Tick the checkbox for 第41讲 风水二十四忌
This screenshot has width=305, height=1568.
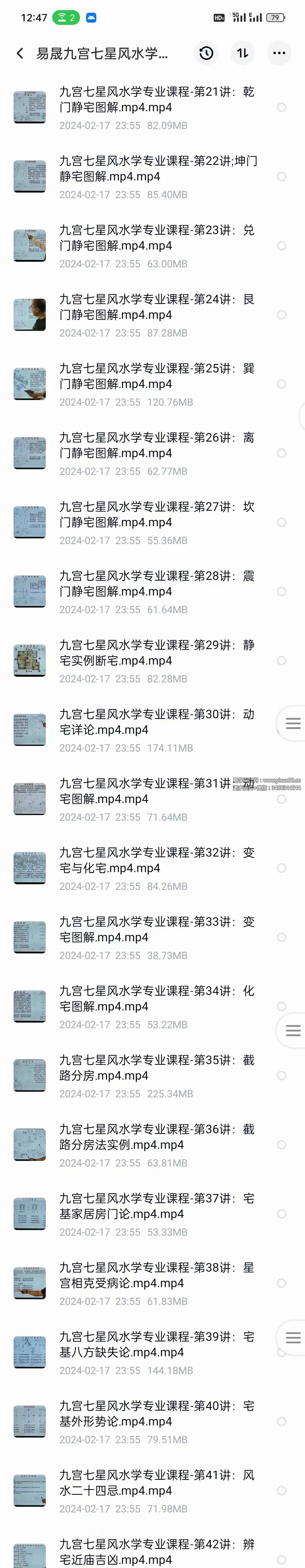click(x=281, y=1491)
